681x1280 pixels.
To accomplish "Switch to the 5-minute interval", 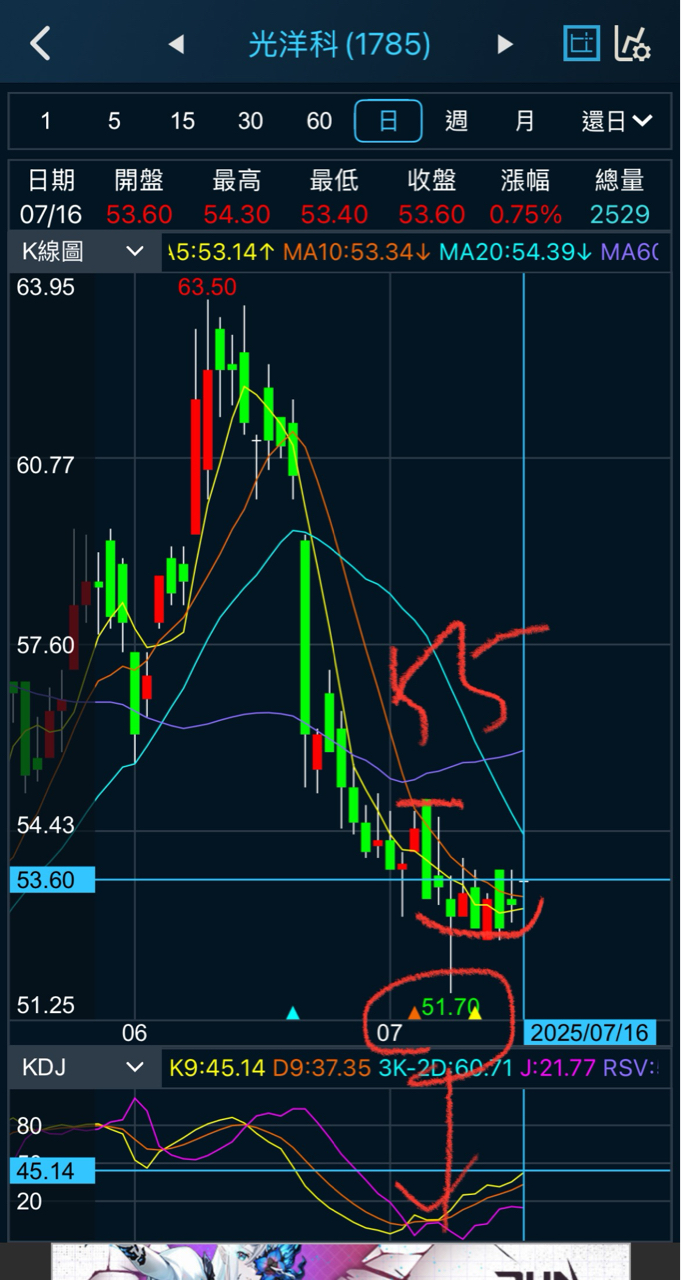I will tap(114, 121).
